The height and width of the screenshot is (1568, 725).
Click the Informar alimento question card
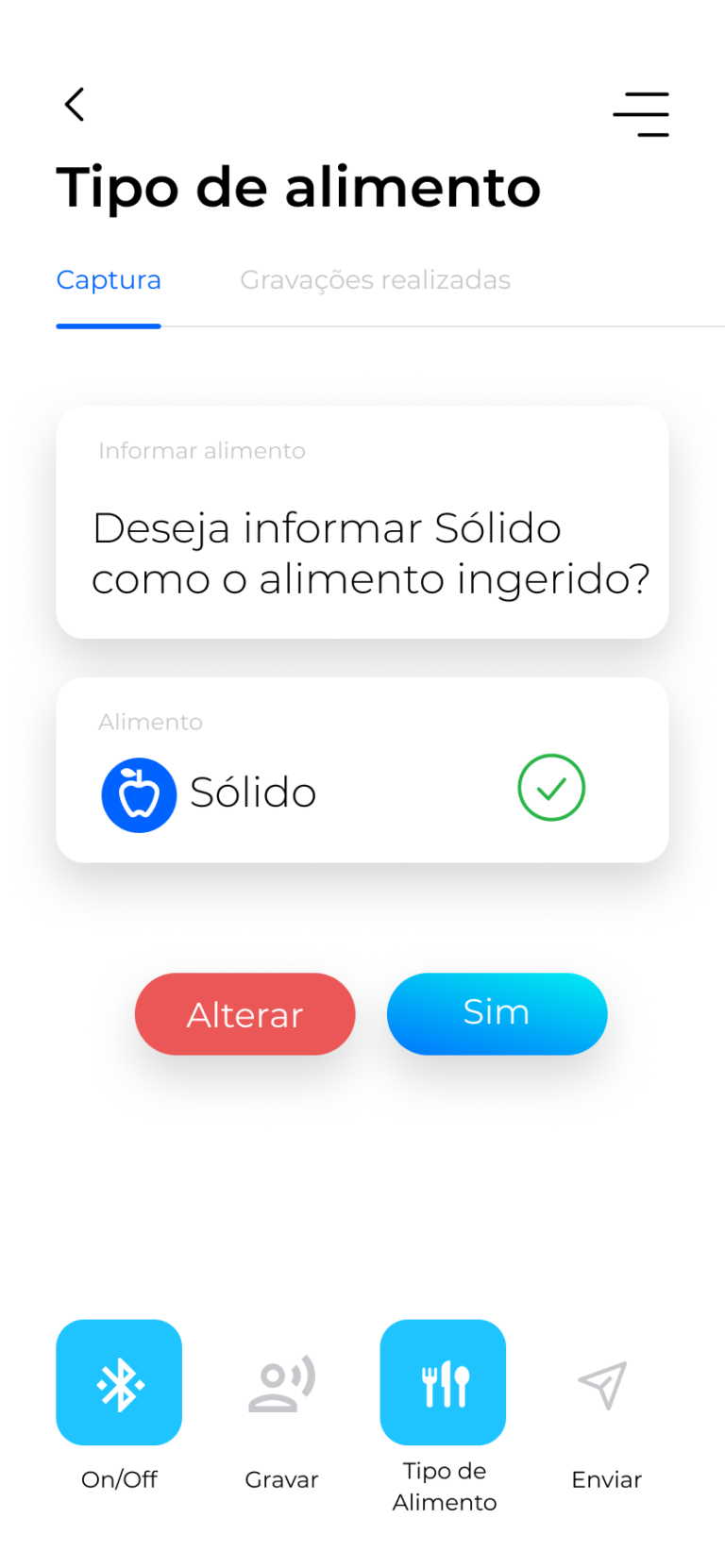(362, 522)
